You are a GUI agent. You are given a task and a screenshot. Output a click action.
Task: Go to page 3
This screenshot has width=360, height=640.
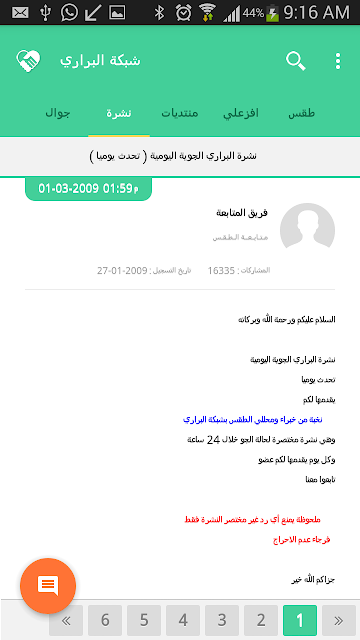coord(222,620)
